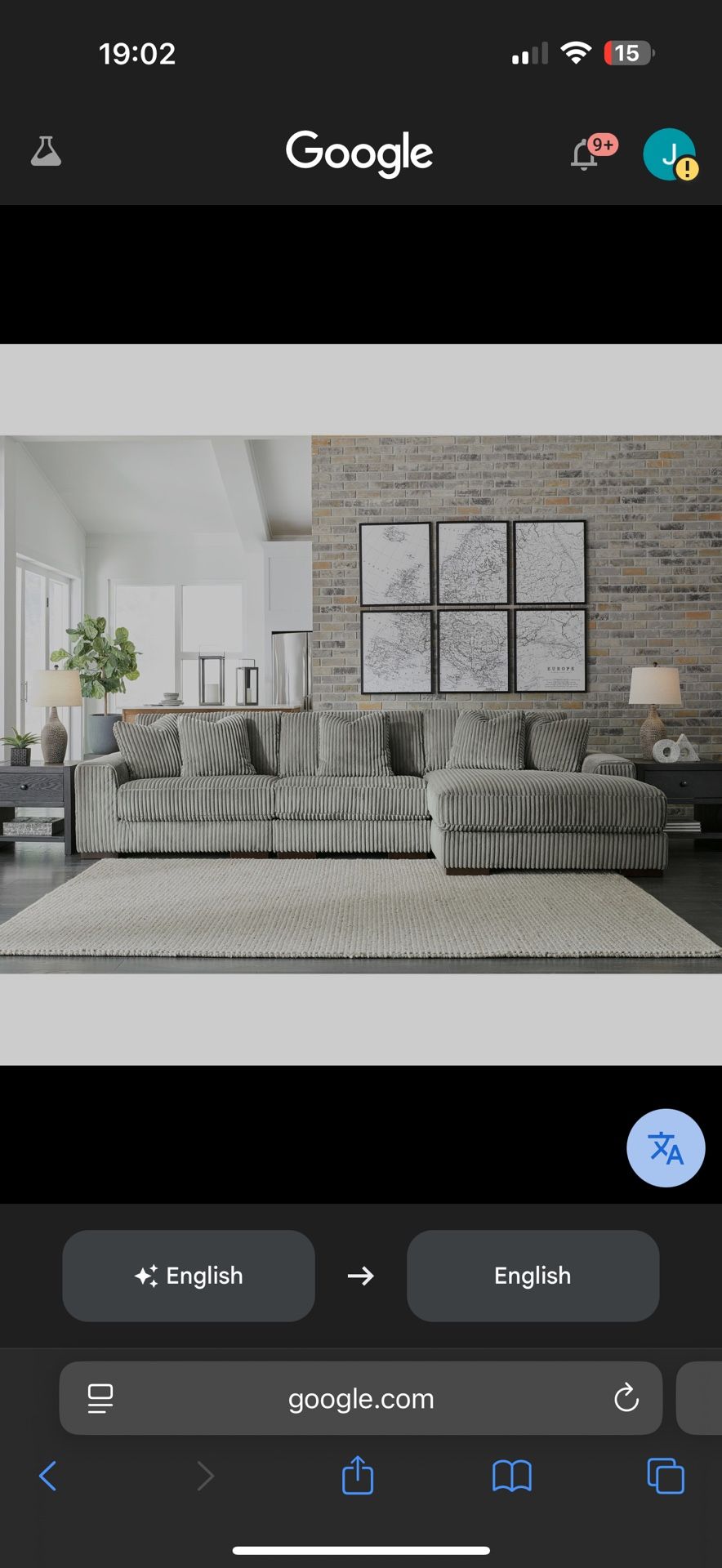Share this page
This screenshot has width=722, height=1568.
click(358, 1476)
